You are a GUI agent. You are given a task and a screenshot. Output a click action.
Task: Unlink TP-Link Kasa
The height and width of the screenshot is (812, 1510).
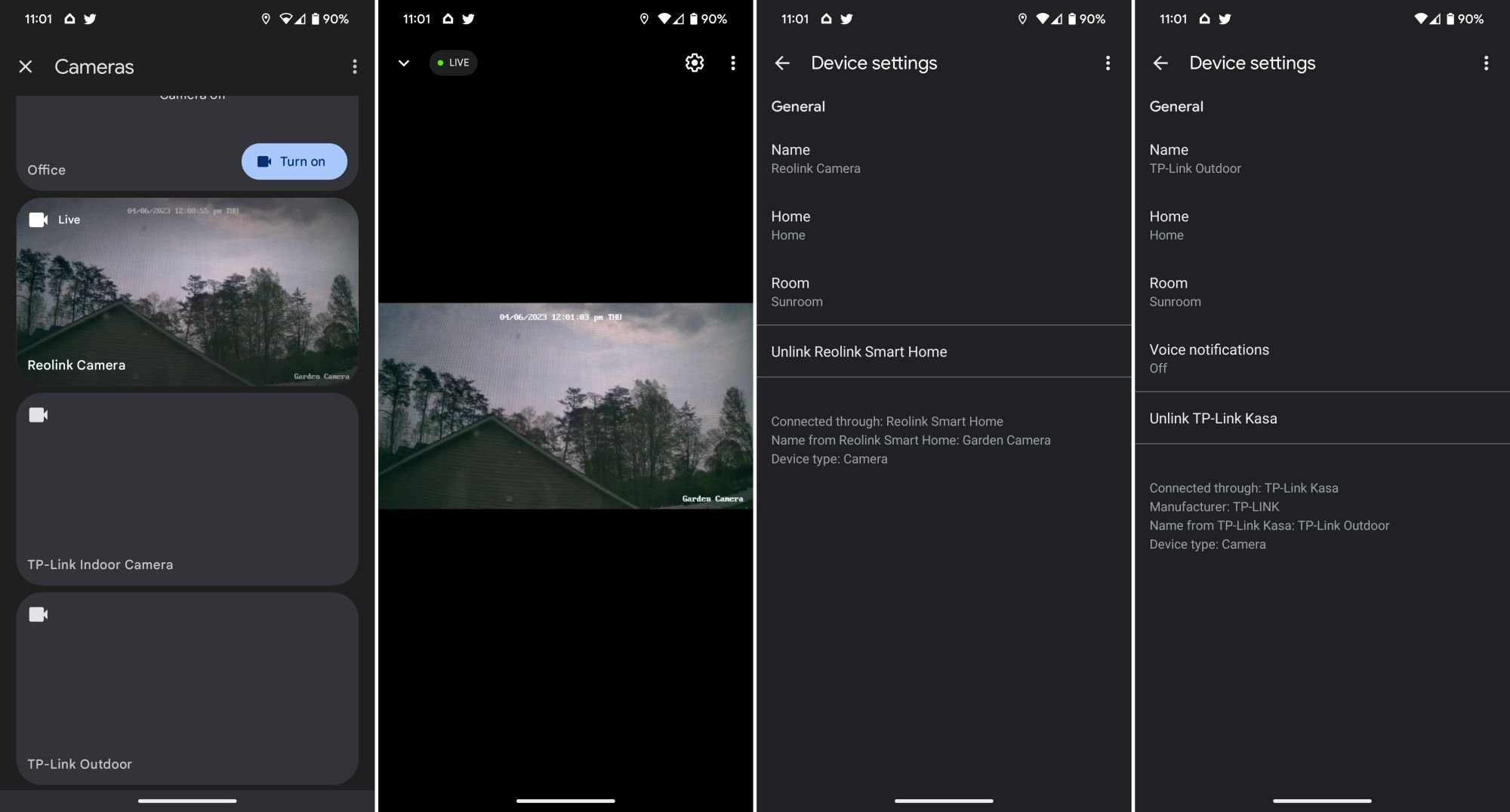pos(1213,418)
